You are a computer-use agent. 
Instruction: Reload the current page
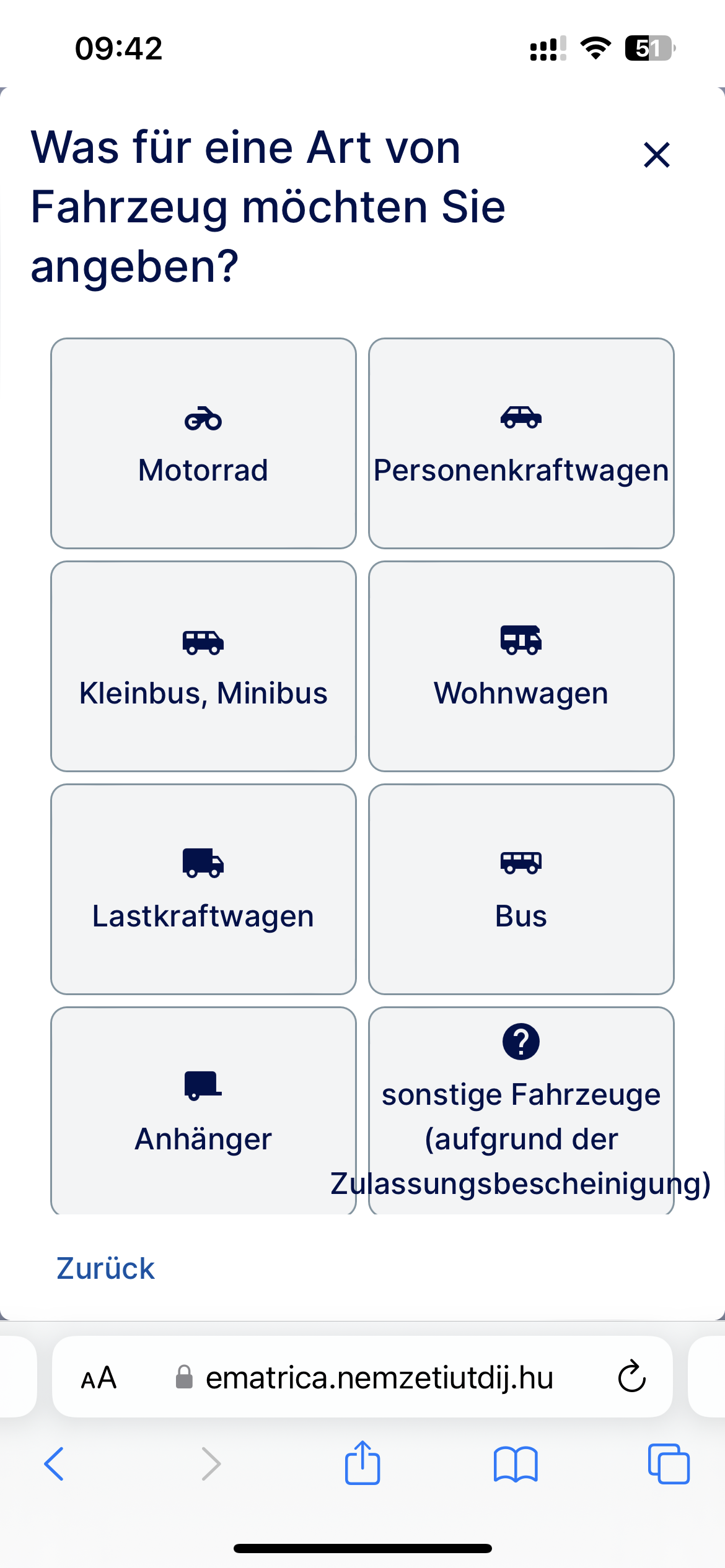click(631, 1378)
